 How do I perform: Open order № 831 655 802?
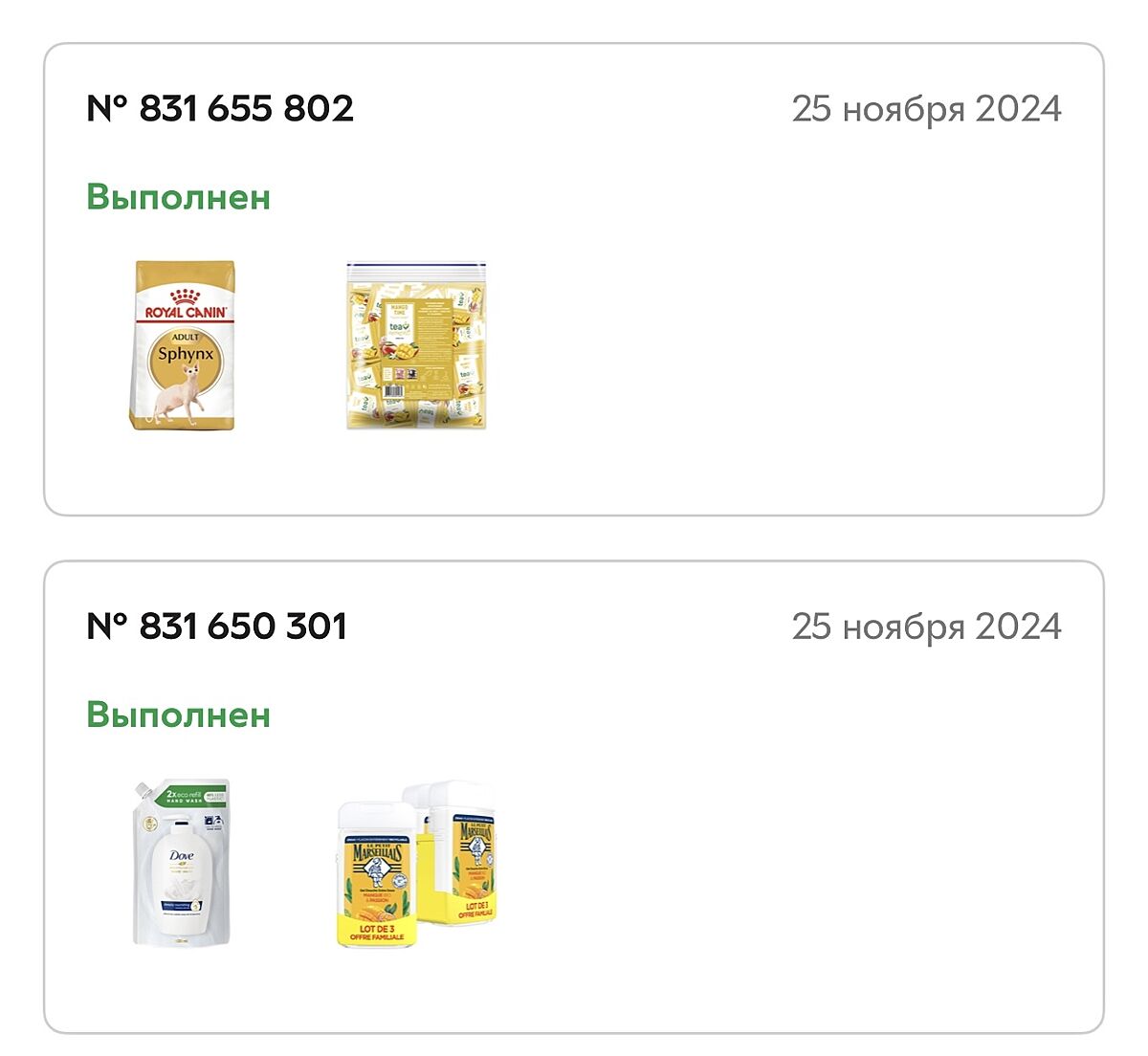[220, 108]
